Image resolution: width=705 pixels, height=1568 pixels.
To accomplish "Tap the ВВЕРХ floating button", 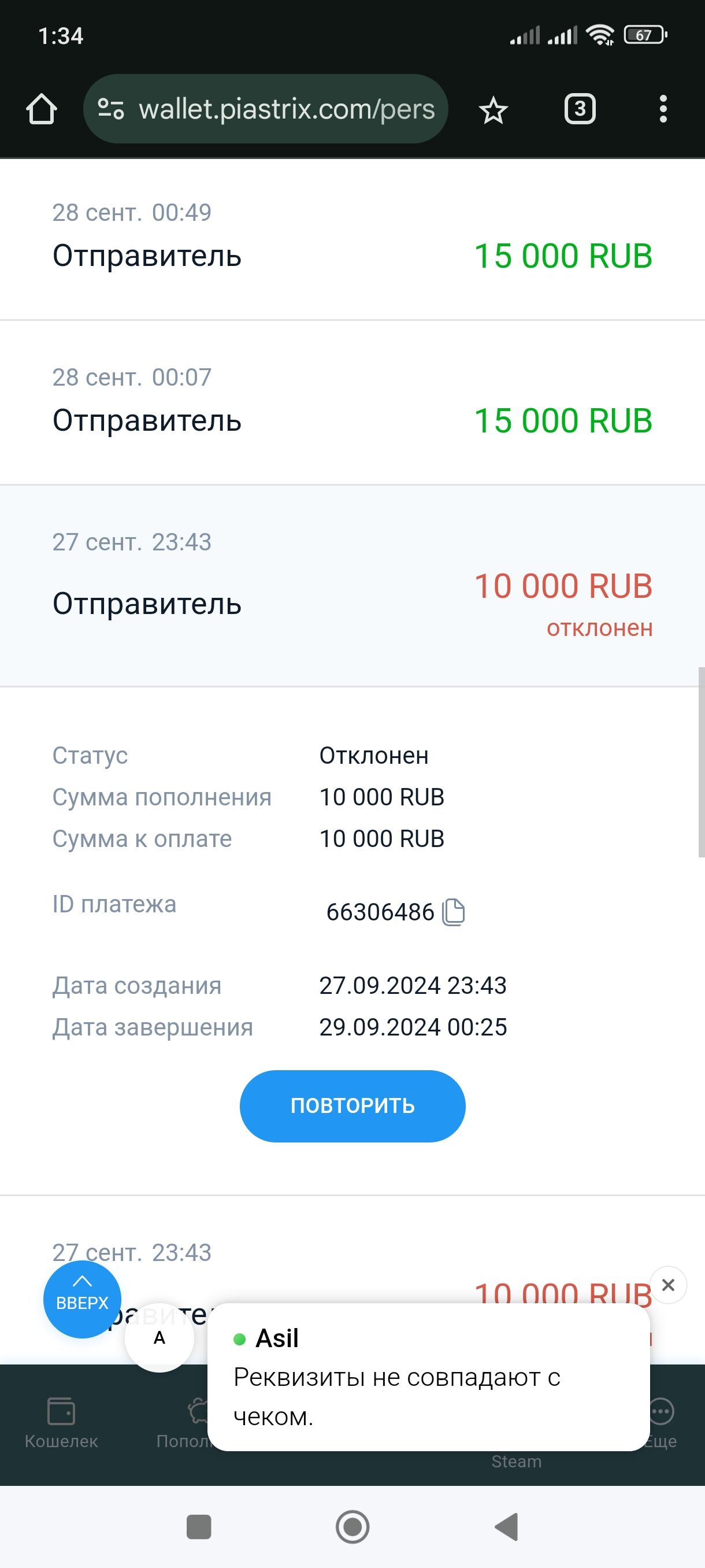I will (x=82, y=1299).
